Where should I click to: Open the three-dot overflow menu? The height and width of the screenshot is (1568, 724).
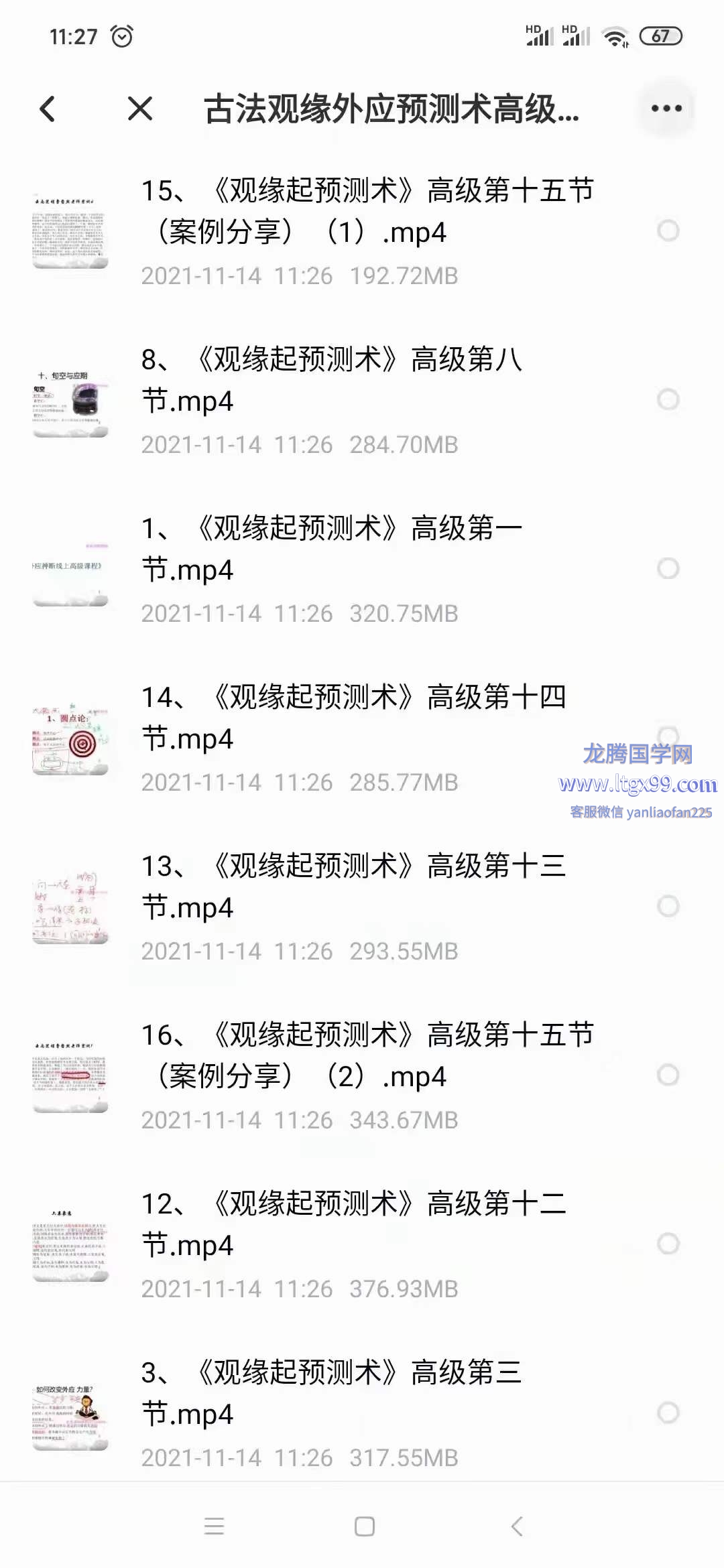coord(666,109)
